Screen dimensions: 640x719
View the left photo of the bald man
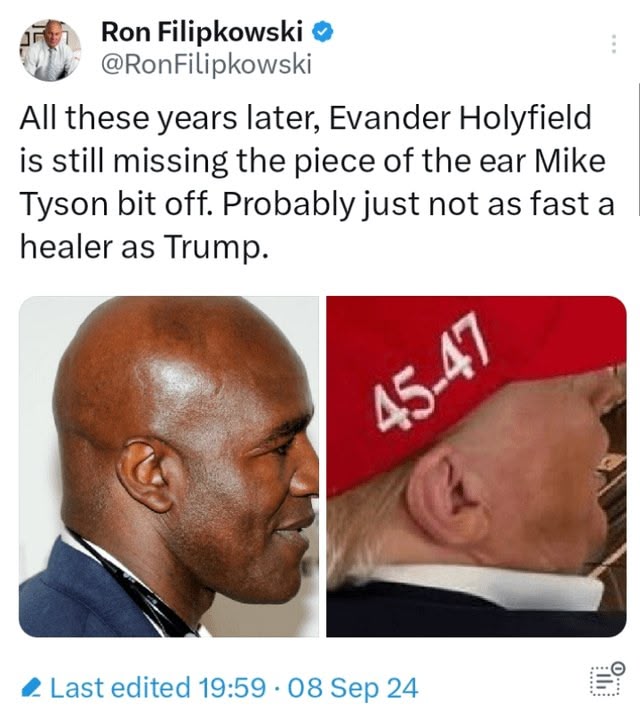click(169, 467)
